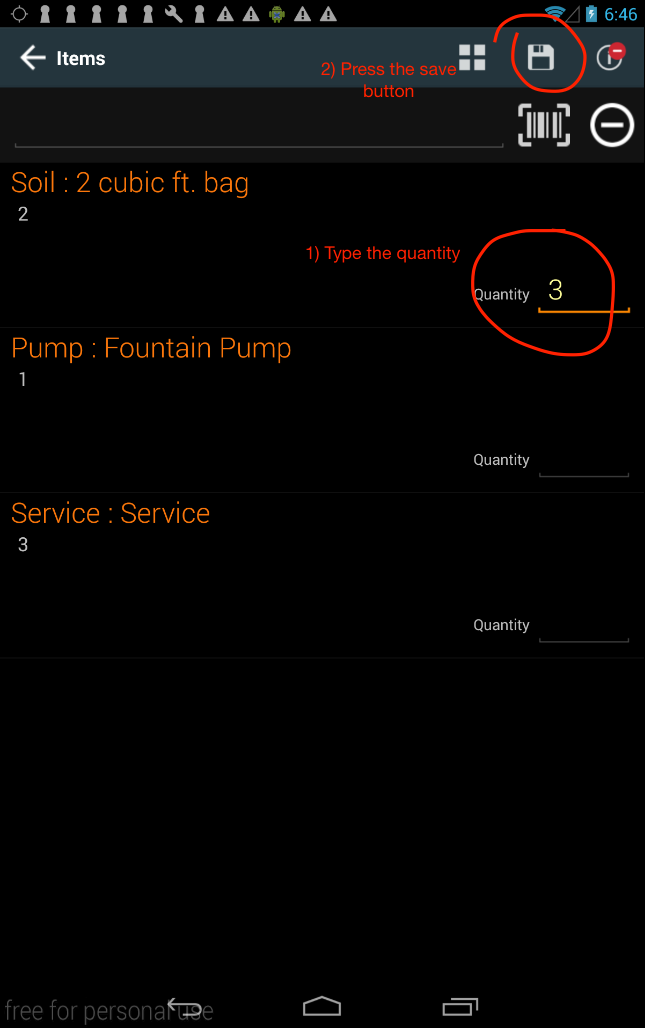Open the info icon with red badge
Screen dimensions: 645x1028
pyautogui.click(x=609, y=58)
